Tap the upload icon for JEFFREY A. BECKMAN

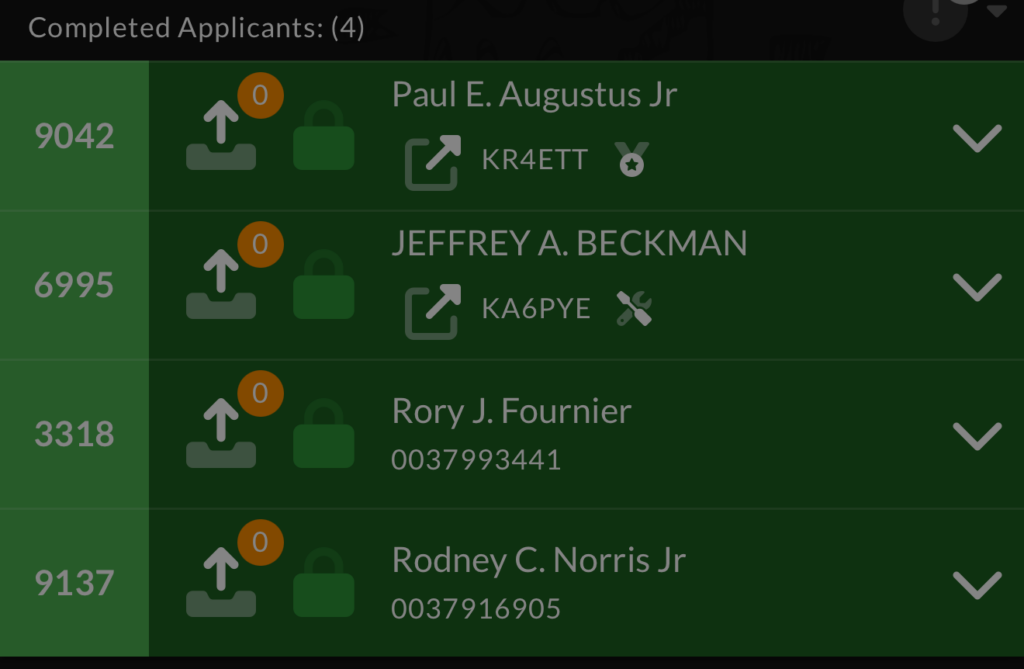[221, 287]
